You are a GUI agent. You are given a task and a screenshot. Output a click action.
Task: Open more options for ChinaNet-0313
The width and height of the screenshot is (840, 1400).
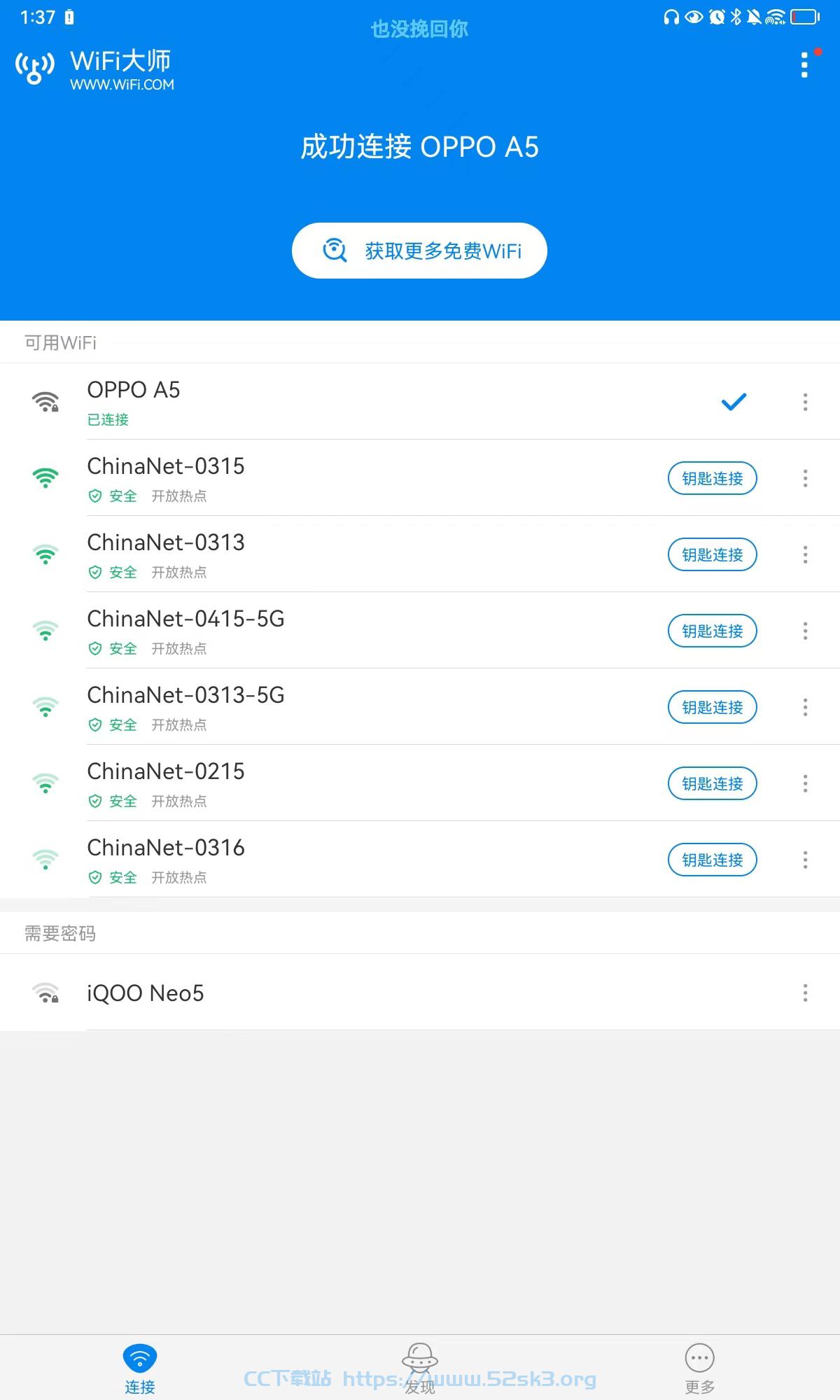[805, 554]
